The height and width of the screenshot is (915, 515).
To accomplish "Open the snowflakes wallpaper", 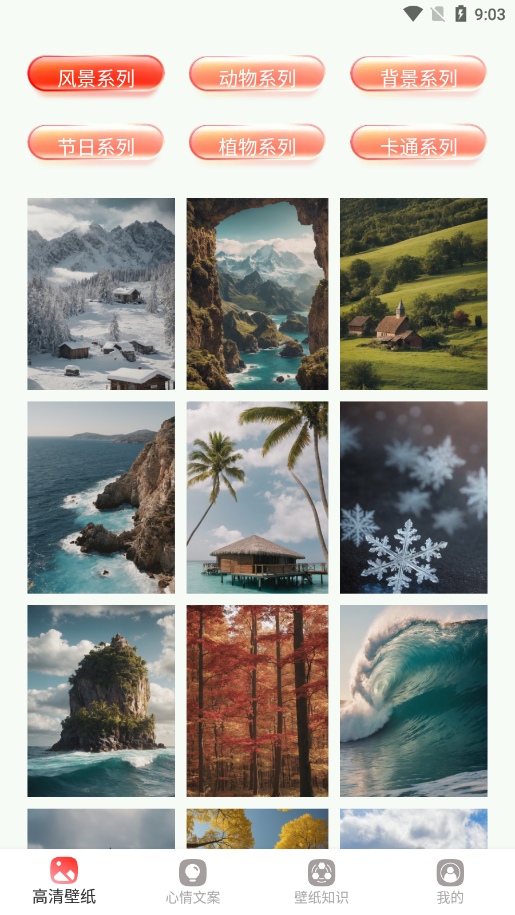I will [x=414, y=497].
